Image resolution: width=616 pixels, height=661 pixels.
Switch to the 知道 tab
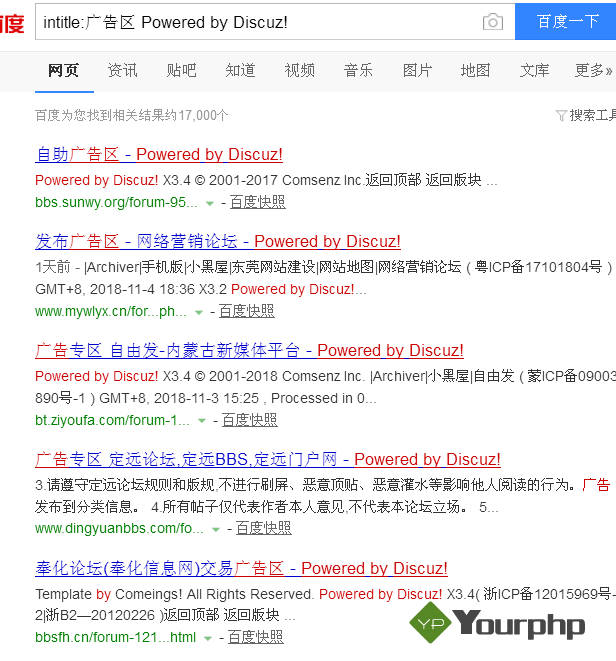[x=240, y=70]
